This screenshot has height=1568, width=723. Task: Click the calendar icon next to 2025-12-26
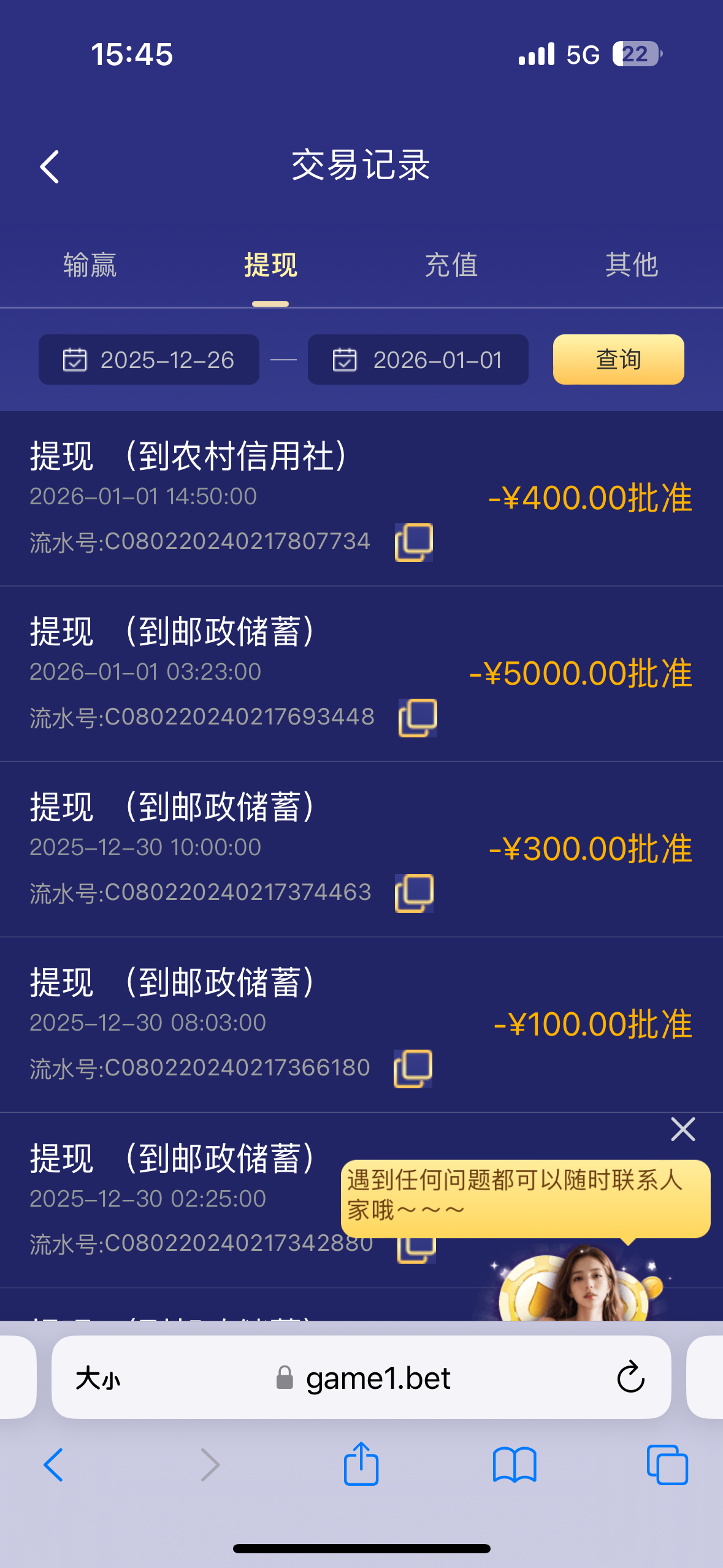coord(74,361)
